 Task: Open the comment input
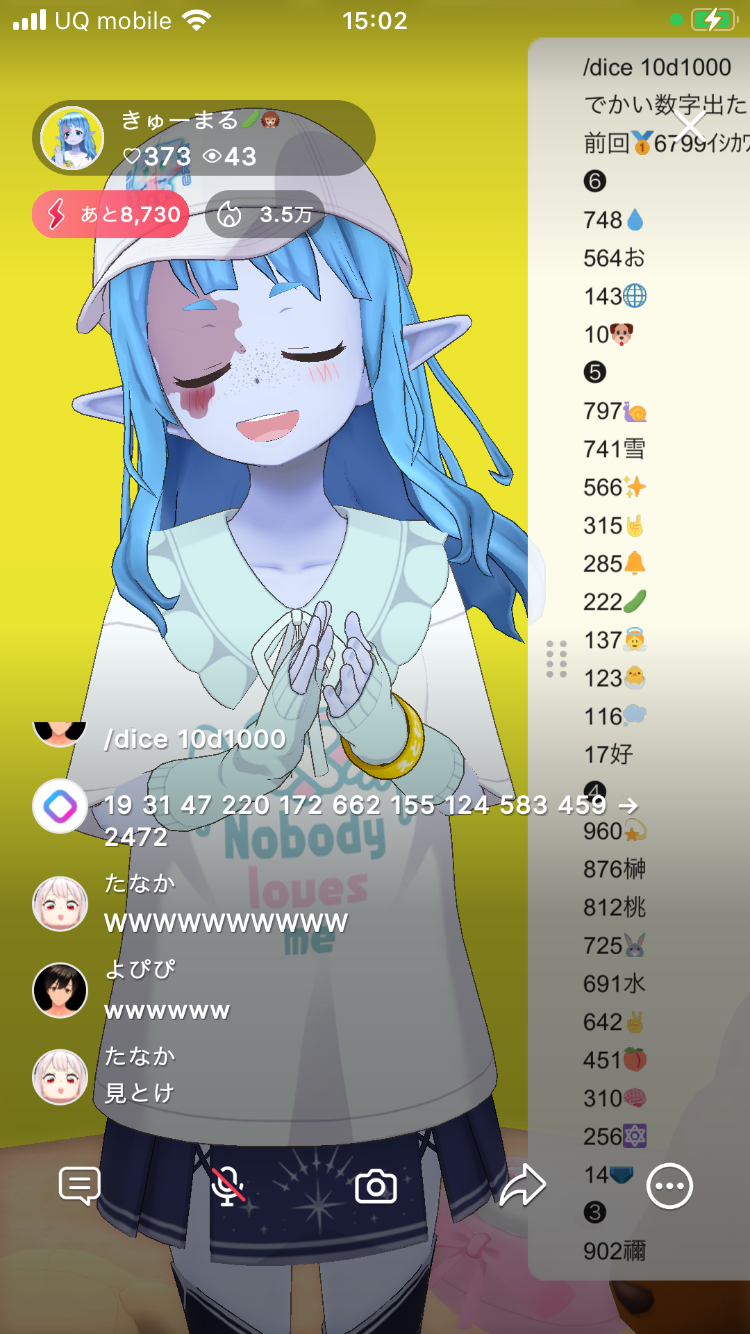click(79, 1186)
